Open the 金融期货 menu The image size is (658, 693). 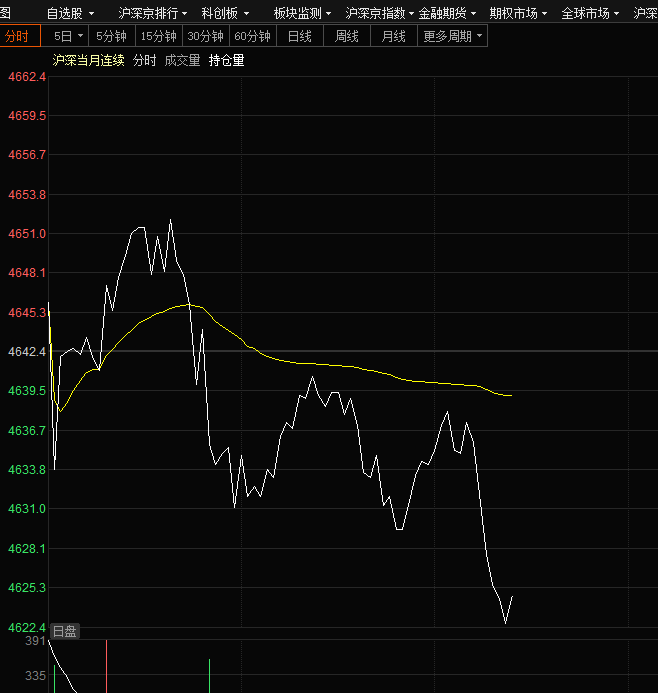[x=446, y=13]
